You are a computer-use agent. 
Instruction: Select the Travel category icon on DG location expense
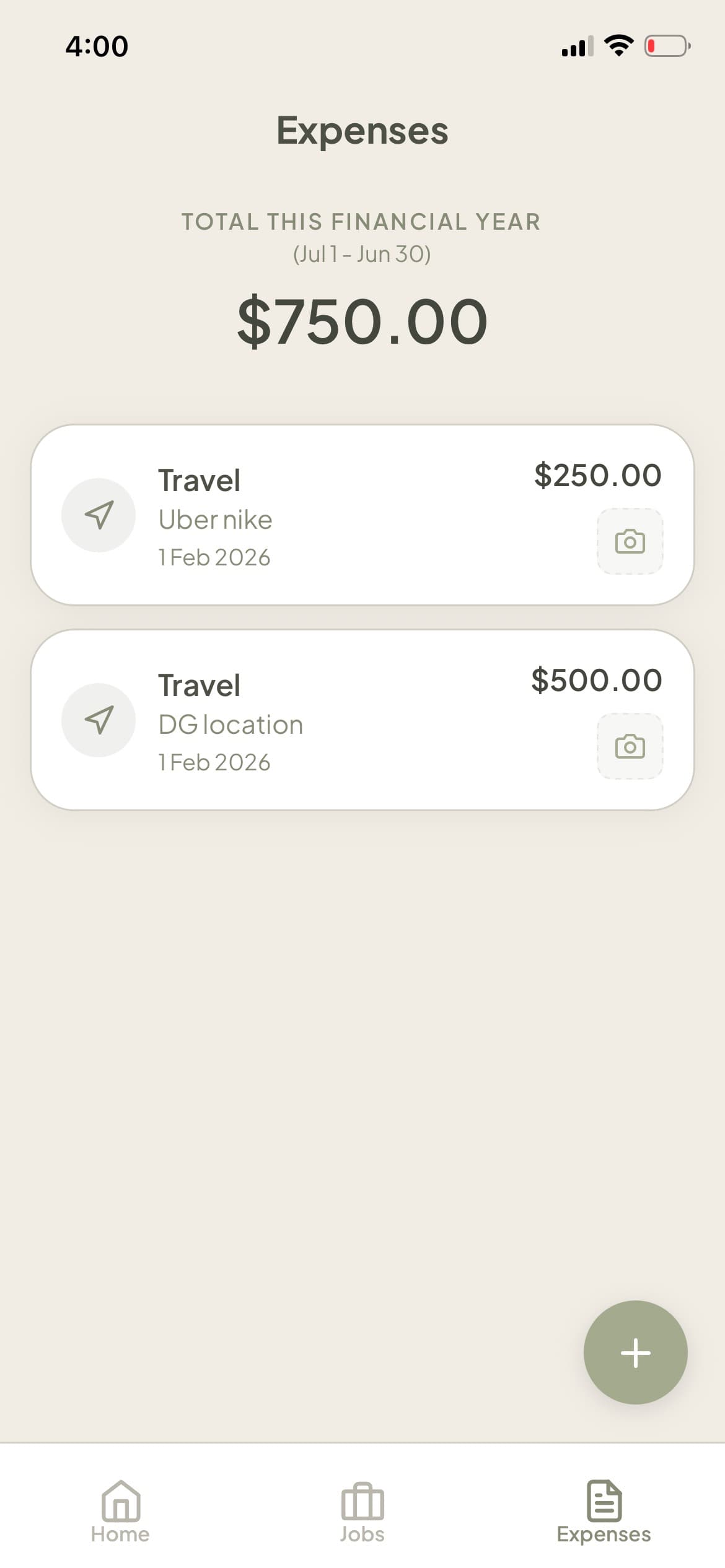coord(98,719)
